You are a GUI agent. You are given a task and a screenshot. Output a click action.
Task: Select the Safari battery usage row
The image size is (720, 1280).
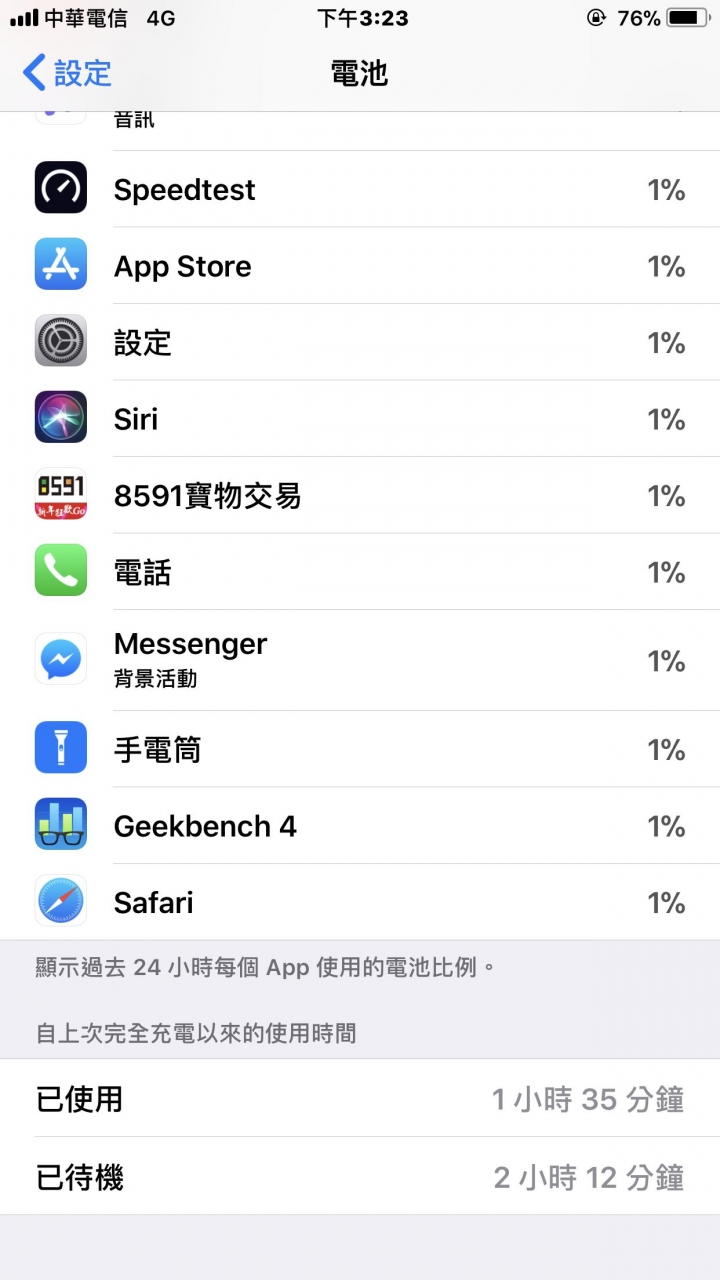360,902
